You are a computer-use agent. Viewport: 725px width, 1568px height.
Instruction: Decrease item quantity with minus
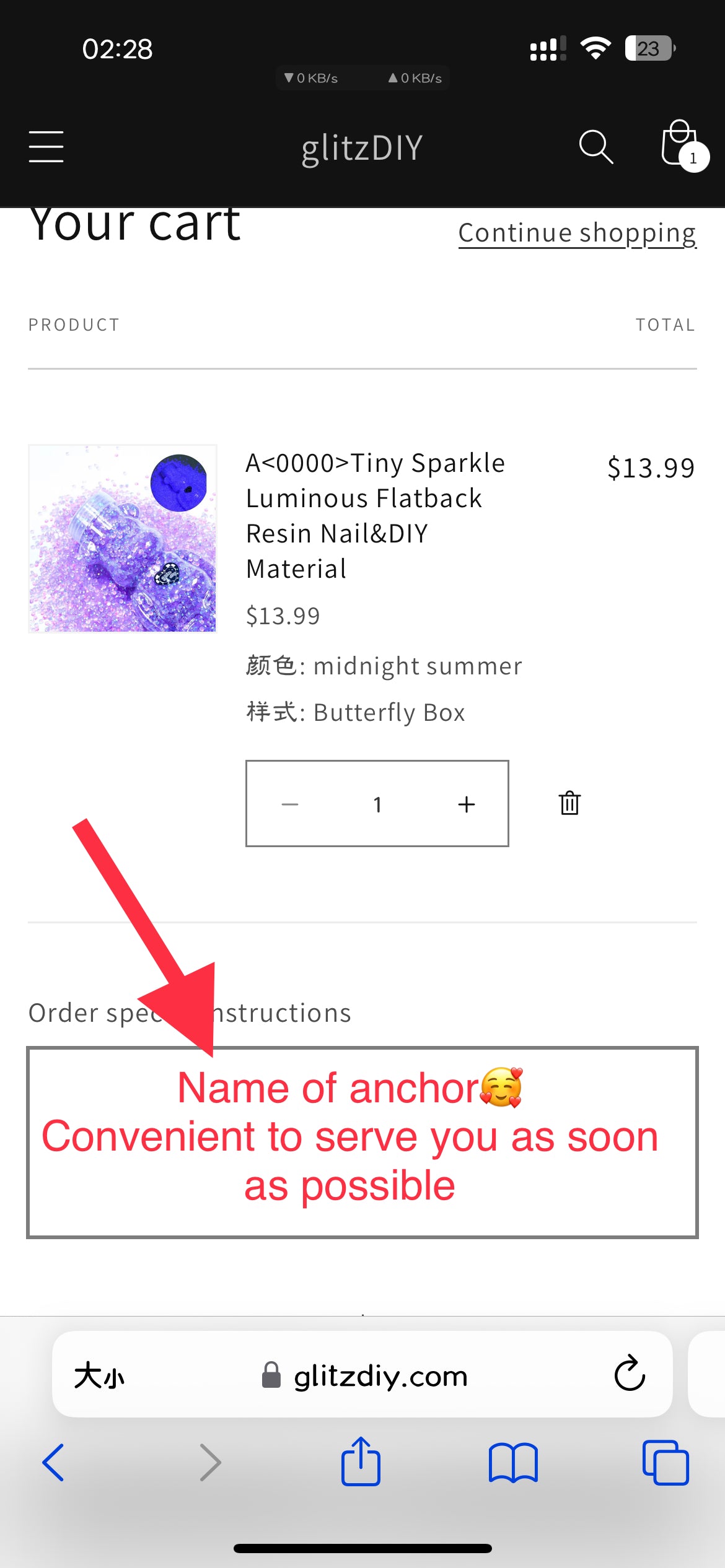coord(290,804)
